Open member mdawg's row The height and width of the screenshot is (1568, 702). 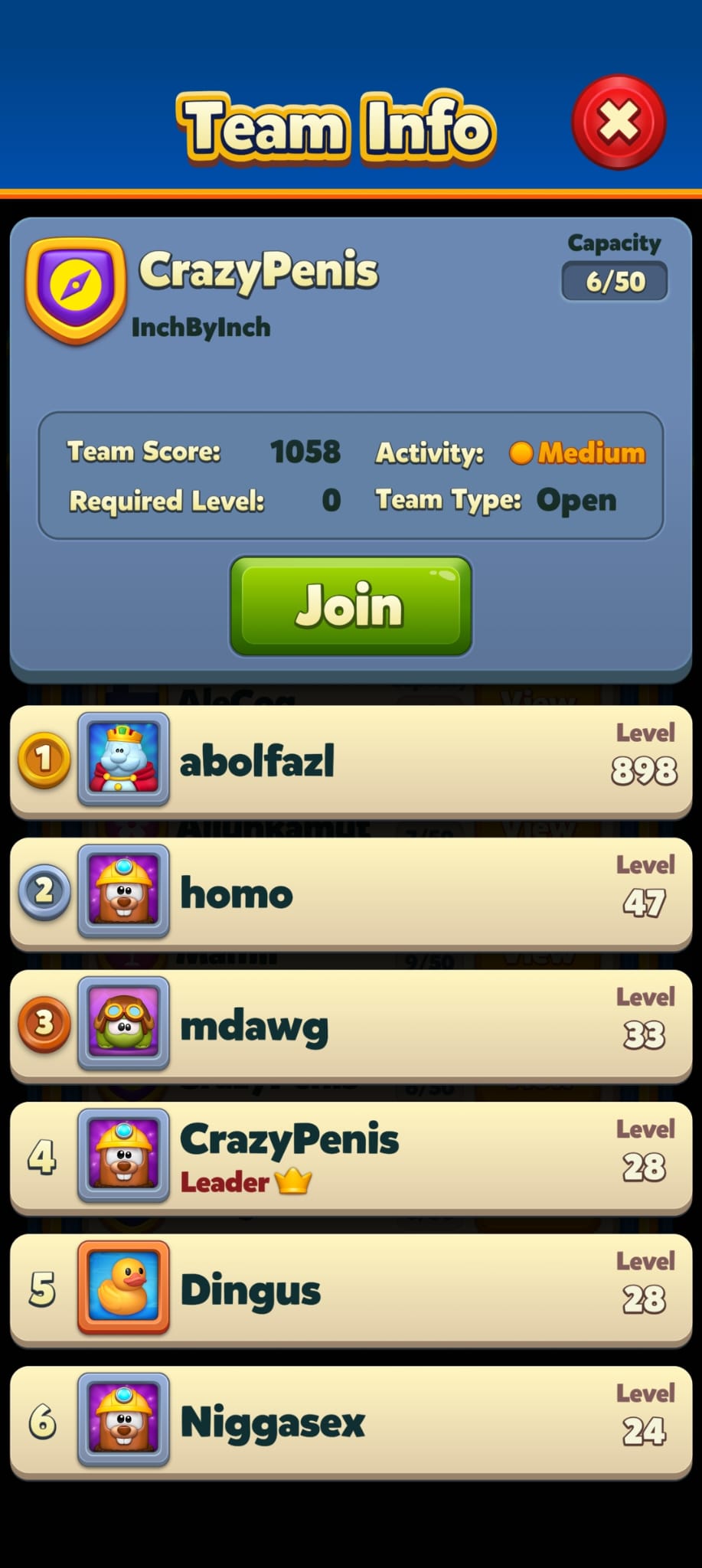click(351, 1025)
